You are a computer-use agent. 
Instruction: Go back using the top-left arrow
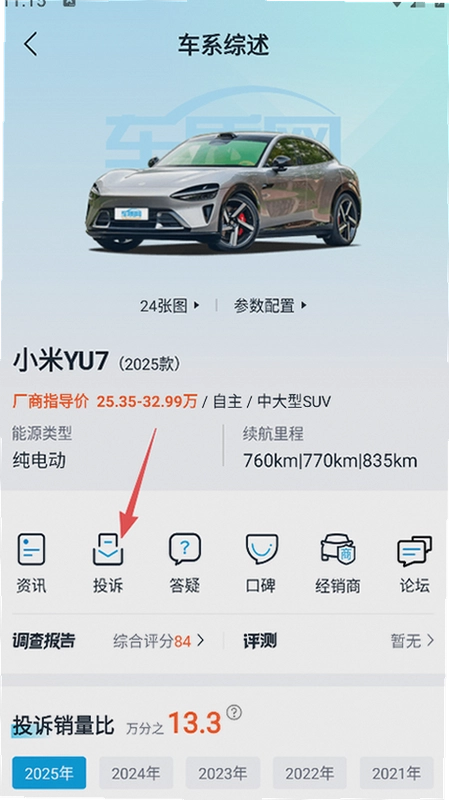[x=31, y=44]
